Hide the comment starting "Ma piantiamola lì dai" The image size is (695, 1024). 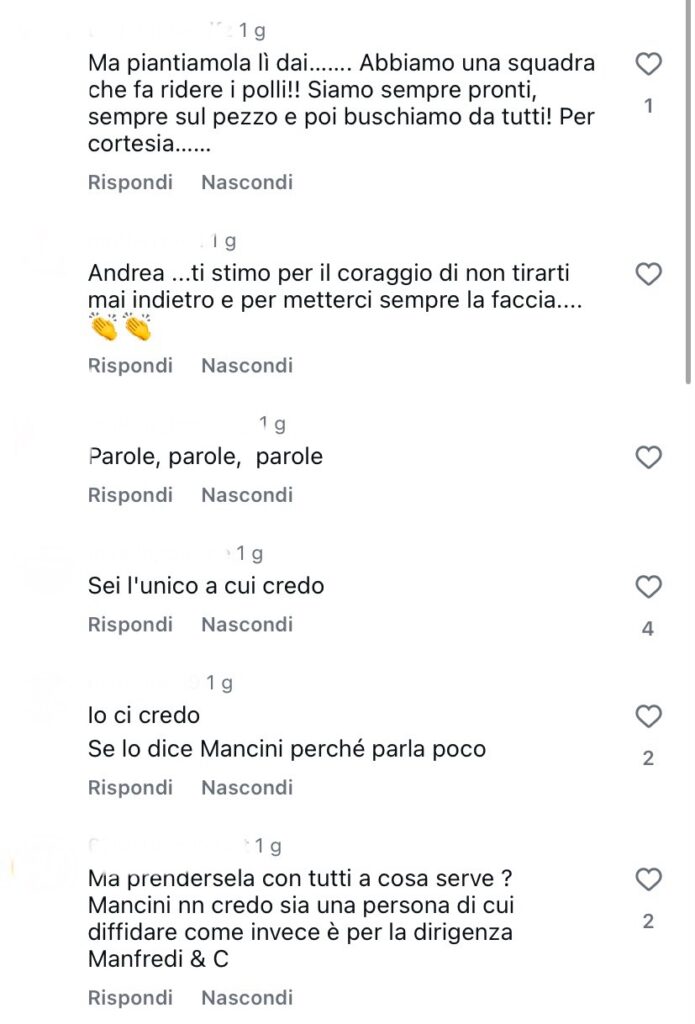(247, 183)
